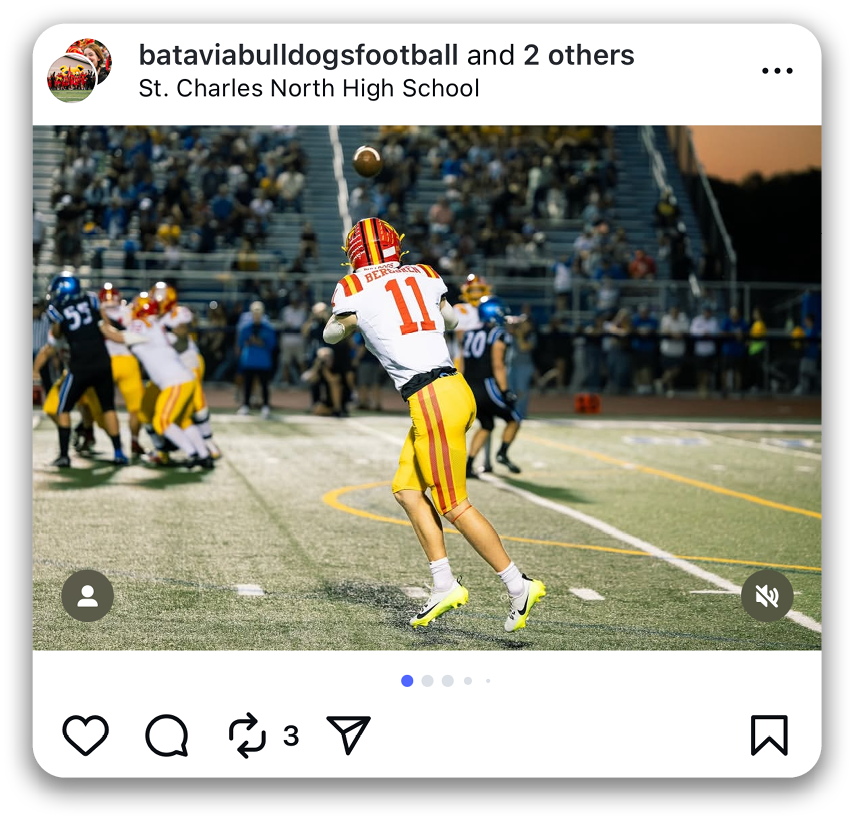The height and width of the screenshot is (819, 854).
Task: Open the bataviabulldogsfootball profile
Action: click(298, 55)
